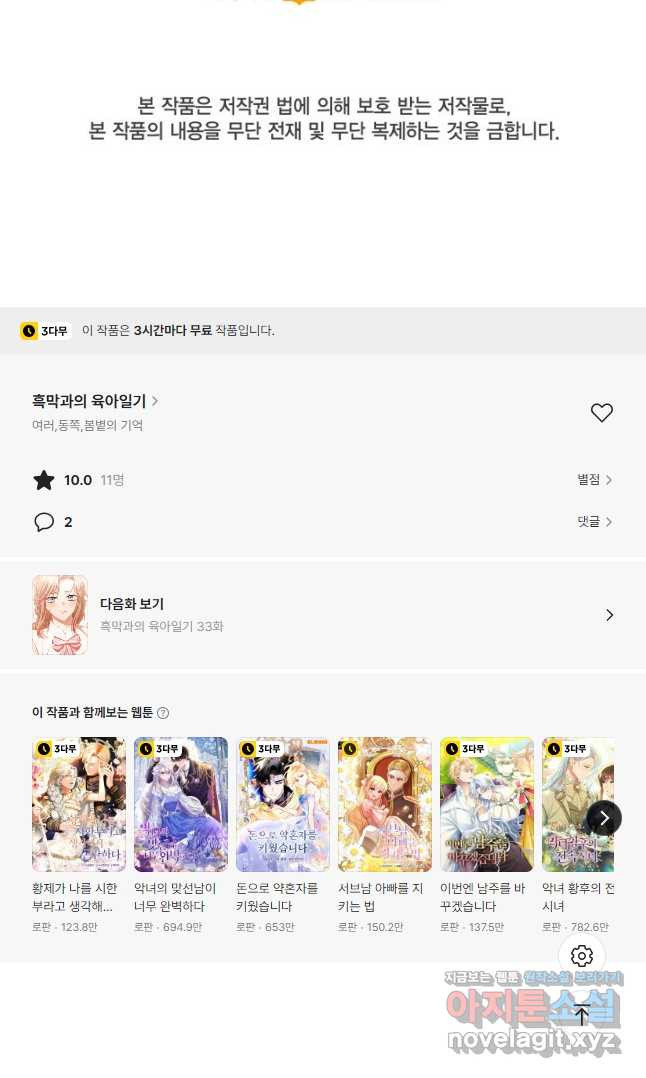This screenshot has height=1078, width=646.
Task: Open the 별점 rating page
Action: pos(594,480)
